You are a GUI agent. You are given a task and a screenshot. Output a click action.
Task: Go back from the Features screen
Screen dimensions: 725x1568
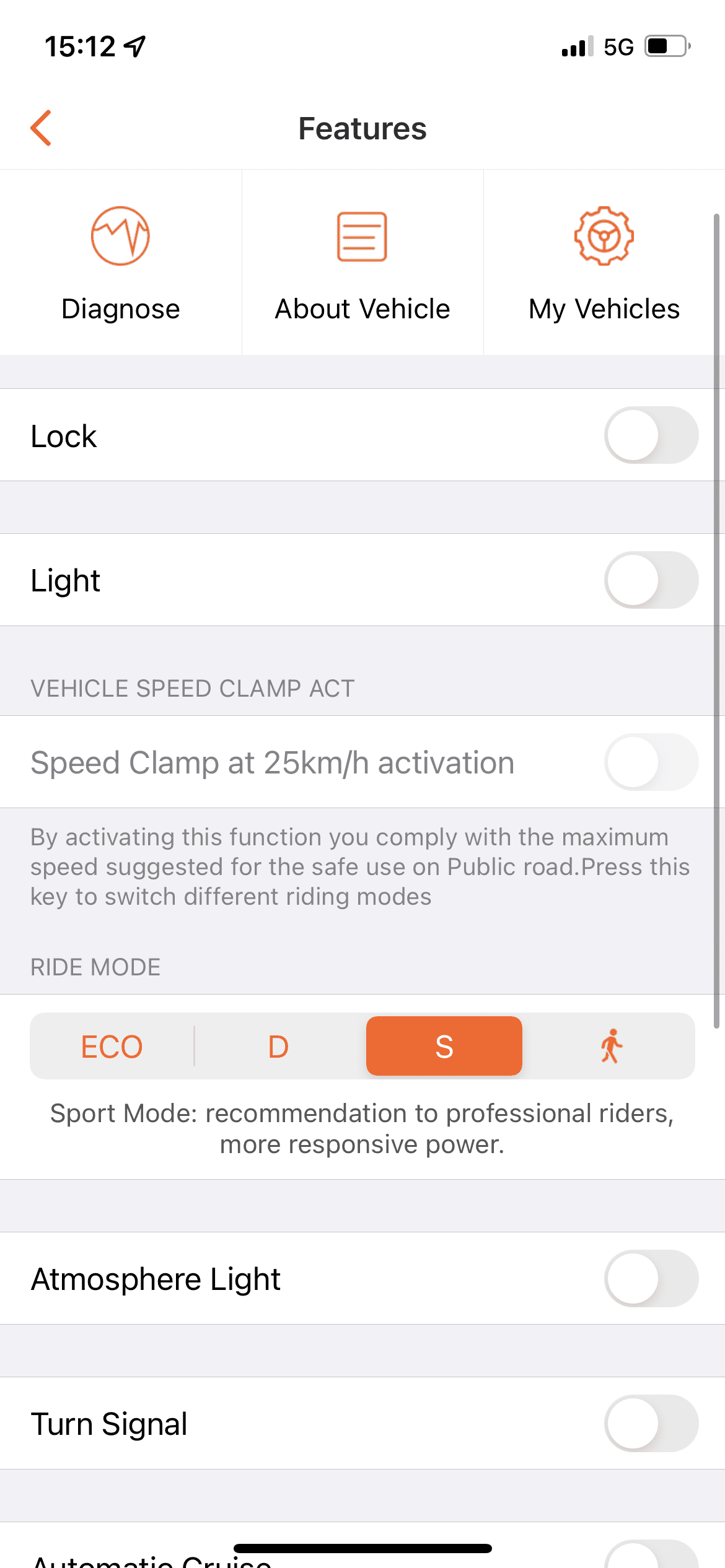click(x=41, y=128)
